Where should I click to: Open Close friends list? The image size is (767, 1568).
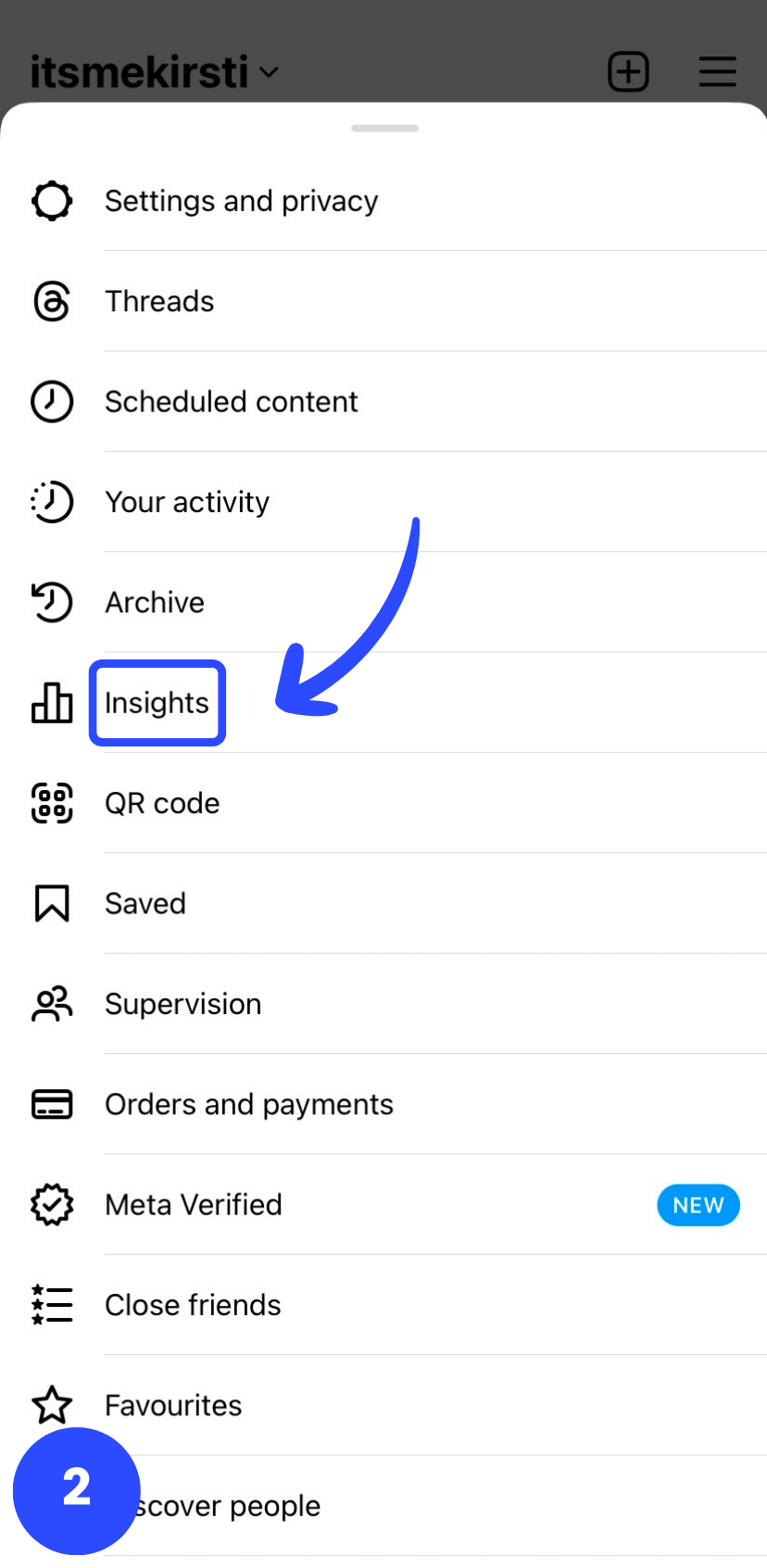click(x=383, y=1305)
